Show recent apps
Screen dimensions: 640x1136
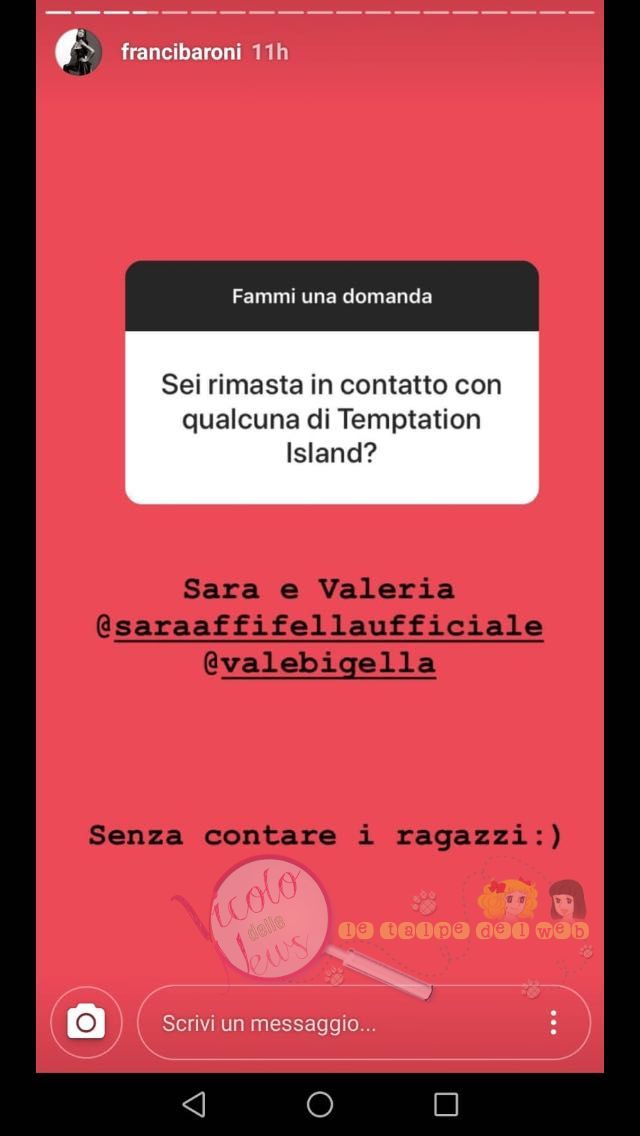(446, 1104)
